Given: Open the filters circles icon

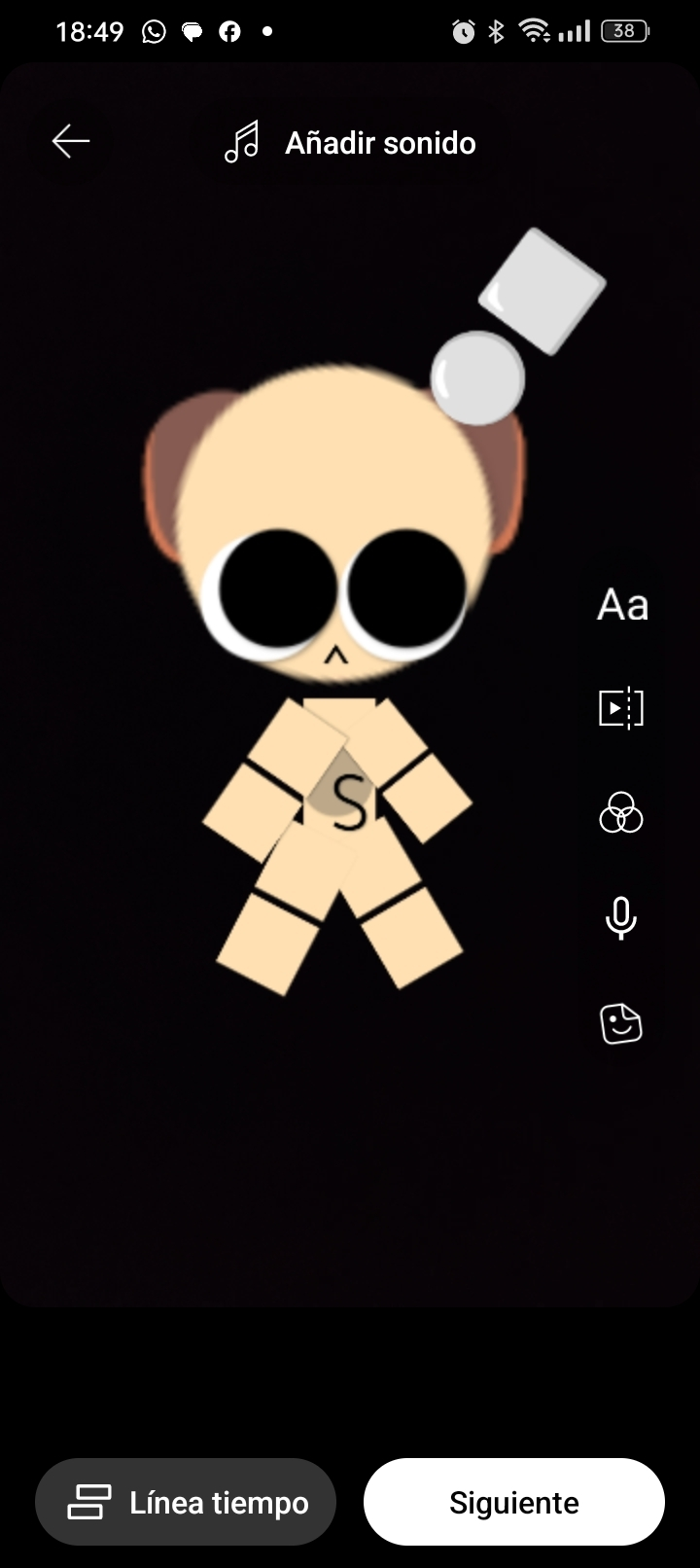Looking at the screenshot, I should 621,812.
